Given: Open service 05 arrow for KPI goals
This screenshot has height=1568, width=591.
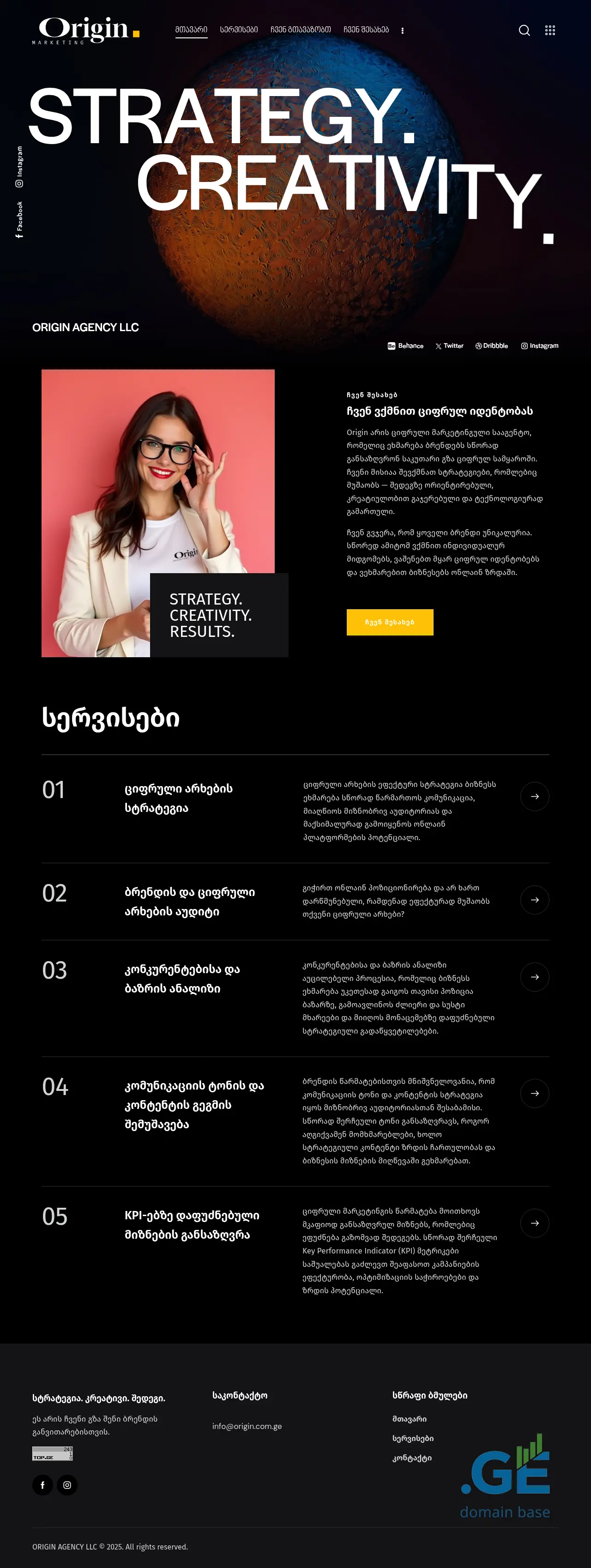Looking at the screenshot, I should [534, 1223].
